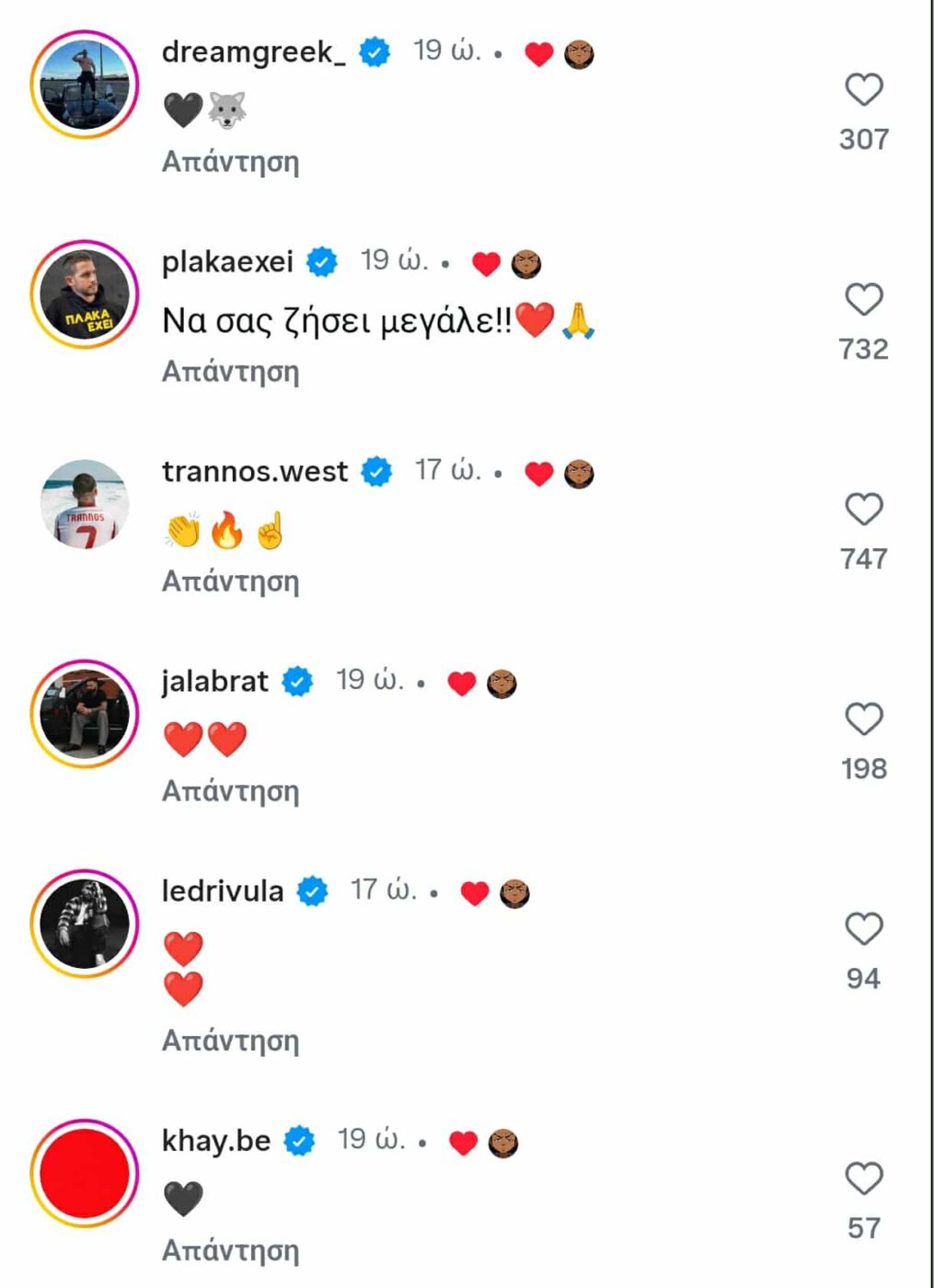The width and height of the screenshot is (934, 1288).
Task: Like ledrivula's comment
Action: click(863, 929)
